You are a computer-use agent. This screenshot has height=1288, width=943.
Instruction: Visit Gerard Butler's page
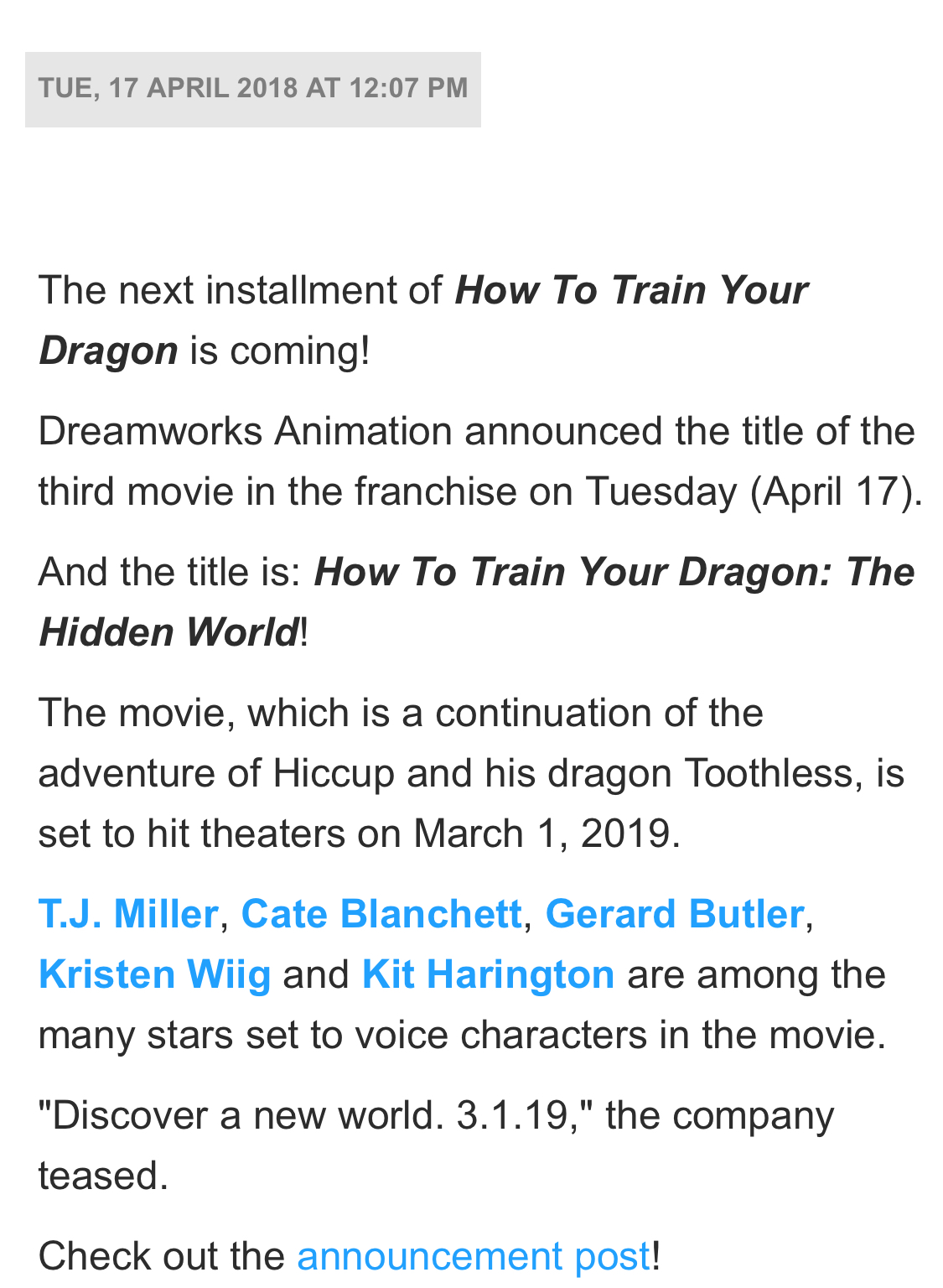pos(674,914)
